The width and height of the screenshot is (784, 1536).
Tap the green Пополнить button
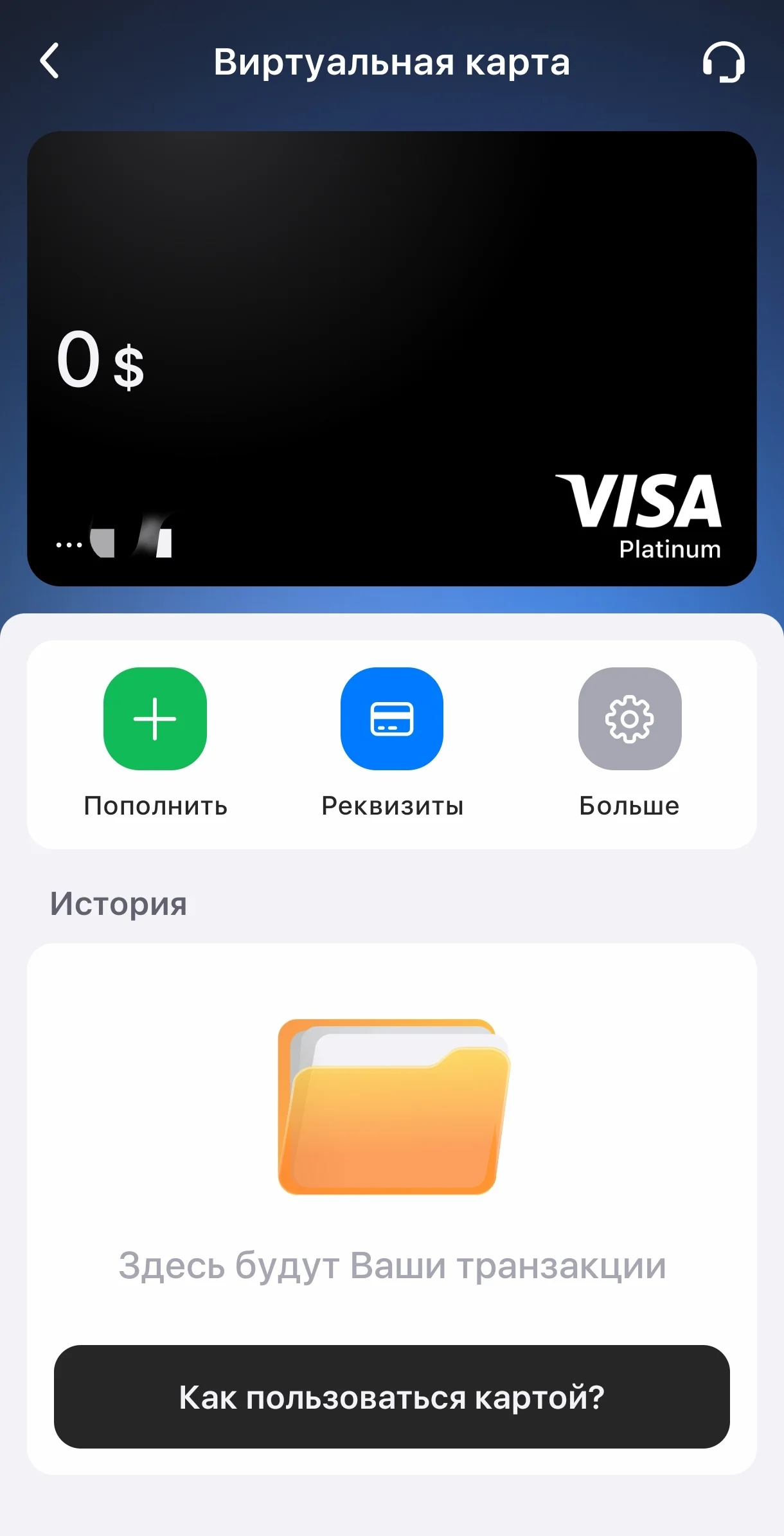[155, 719]
